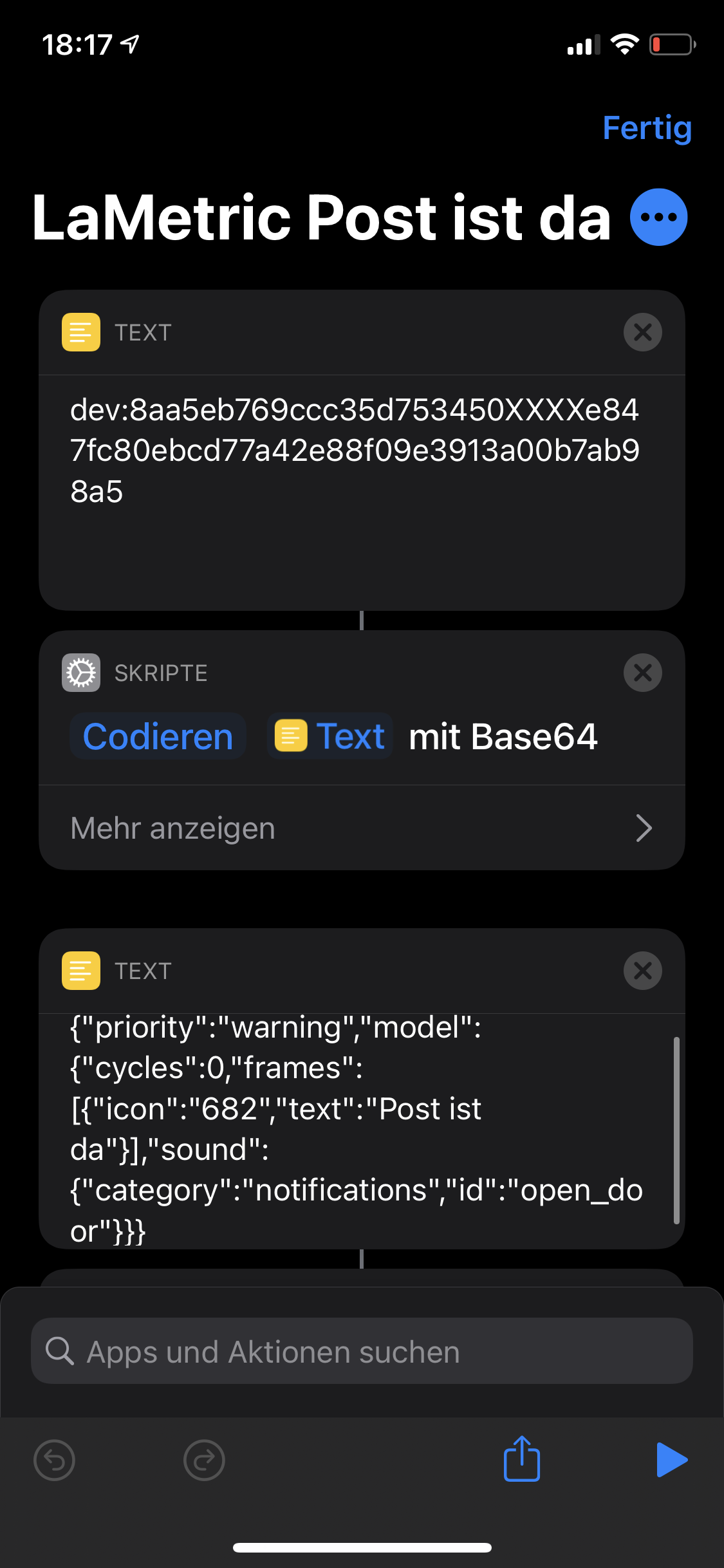The height and width of the screenshot is (1568, 724).
Task: Edit the dev key text field
Action: click(354, 451)
